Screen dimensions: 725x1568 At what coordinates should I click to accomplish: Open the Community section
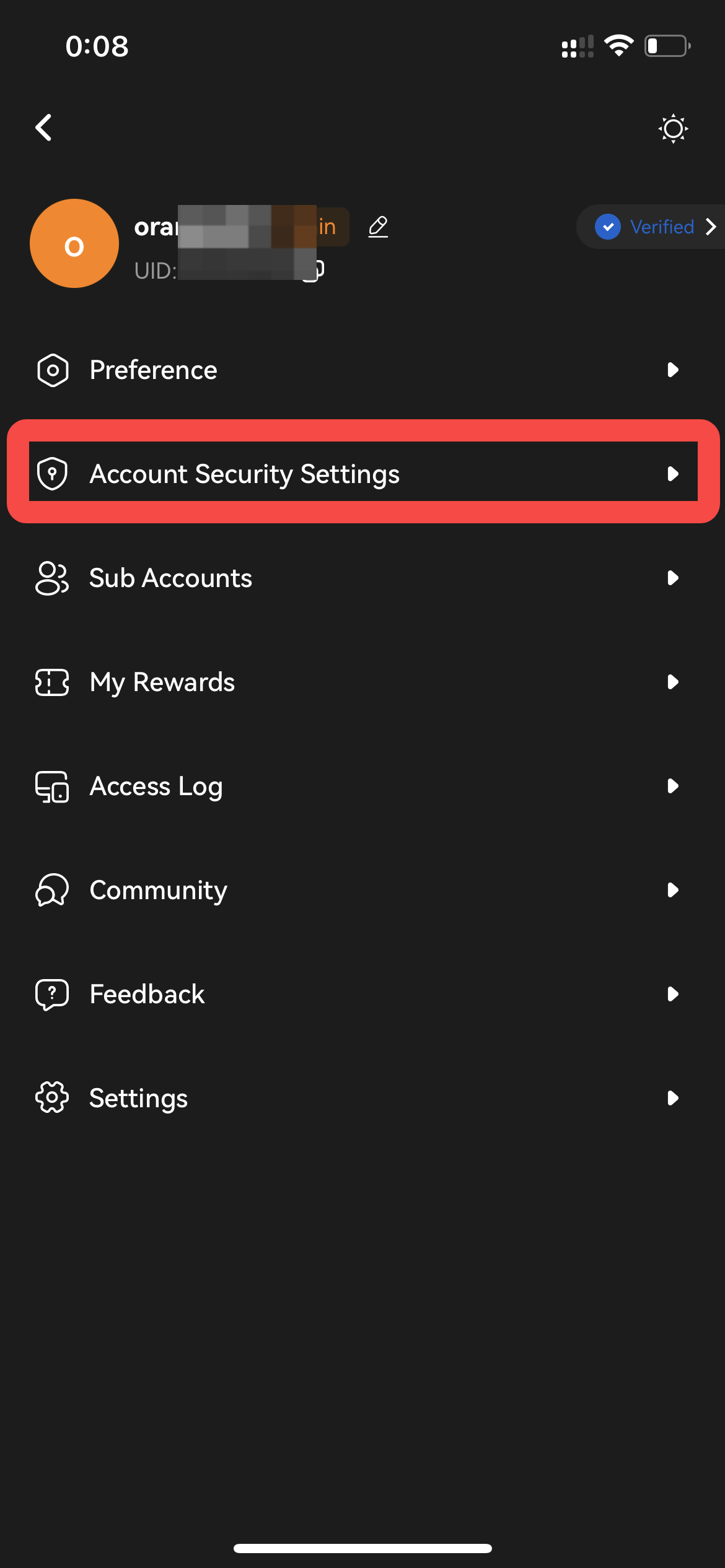[362, 890]
